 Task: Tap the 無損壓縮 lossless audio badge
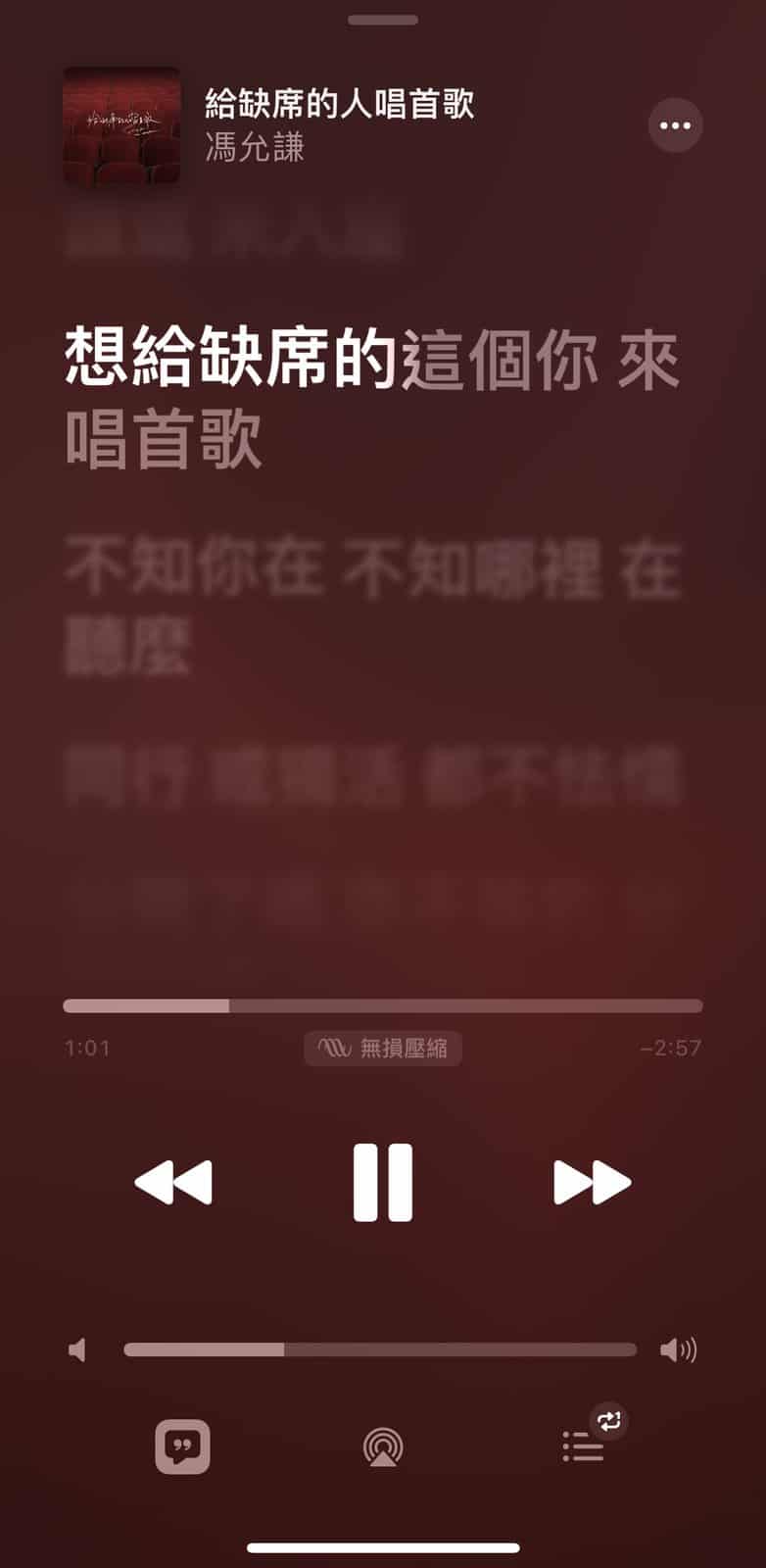[x=383, y=1049]
